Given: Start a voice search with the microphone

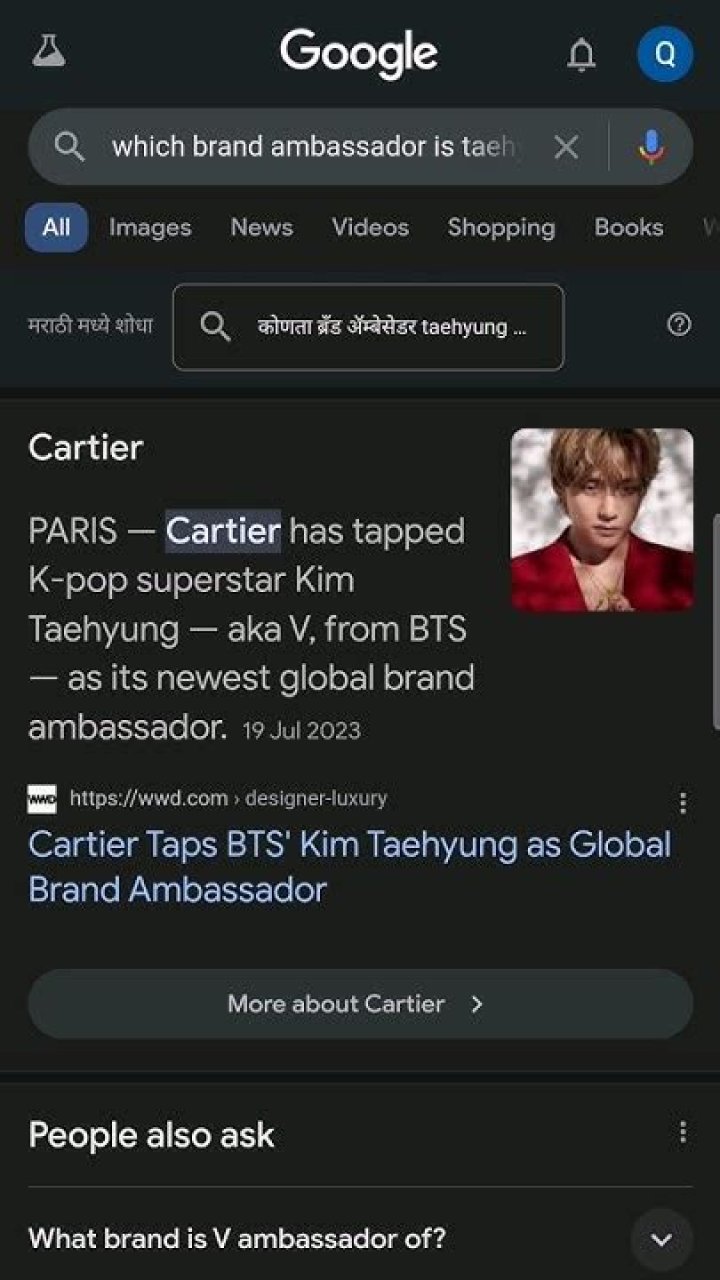Looking at the screenshot, I should (651, 148).
